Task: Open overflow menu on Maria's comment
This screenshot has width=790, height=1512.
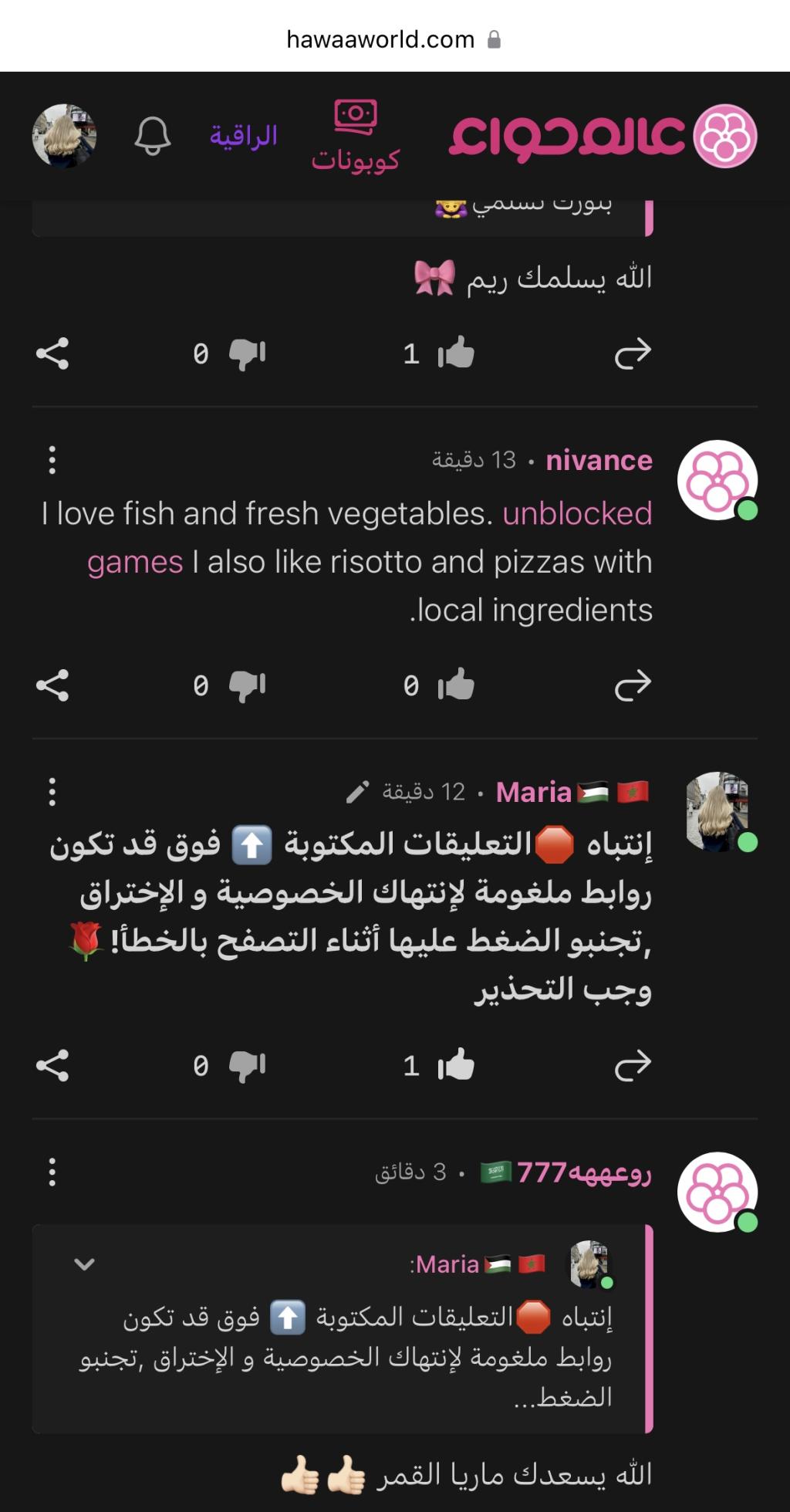Action: point(52,792)
